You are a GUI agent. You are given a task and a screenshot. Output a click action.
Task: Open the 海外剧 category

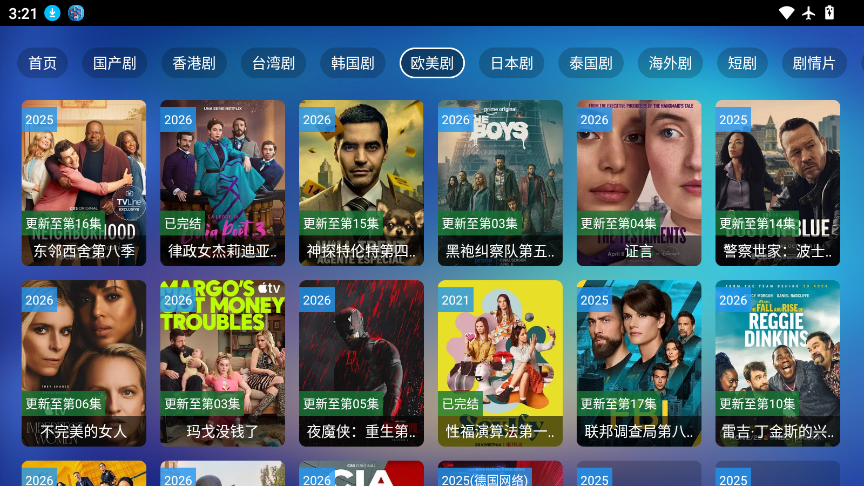click(x=670, y=63)
